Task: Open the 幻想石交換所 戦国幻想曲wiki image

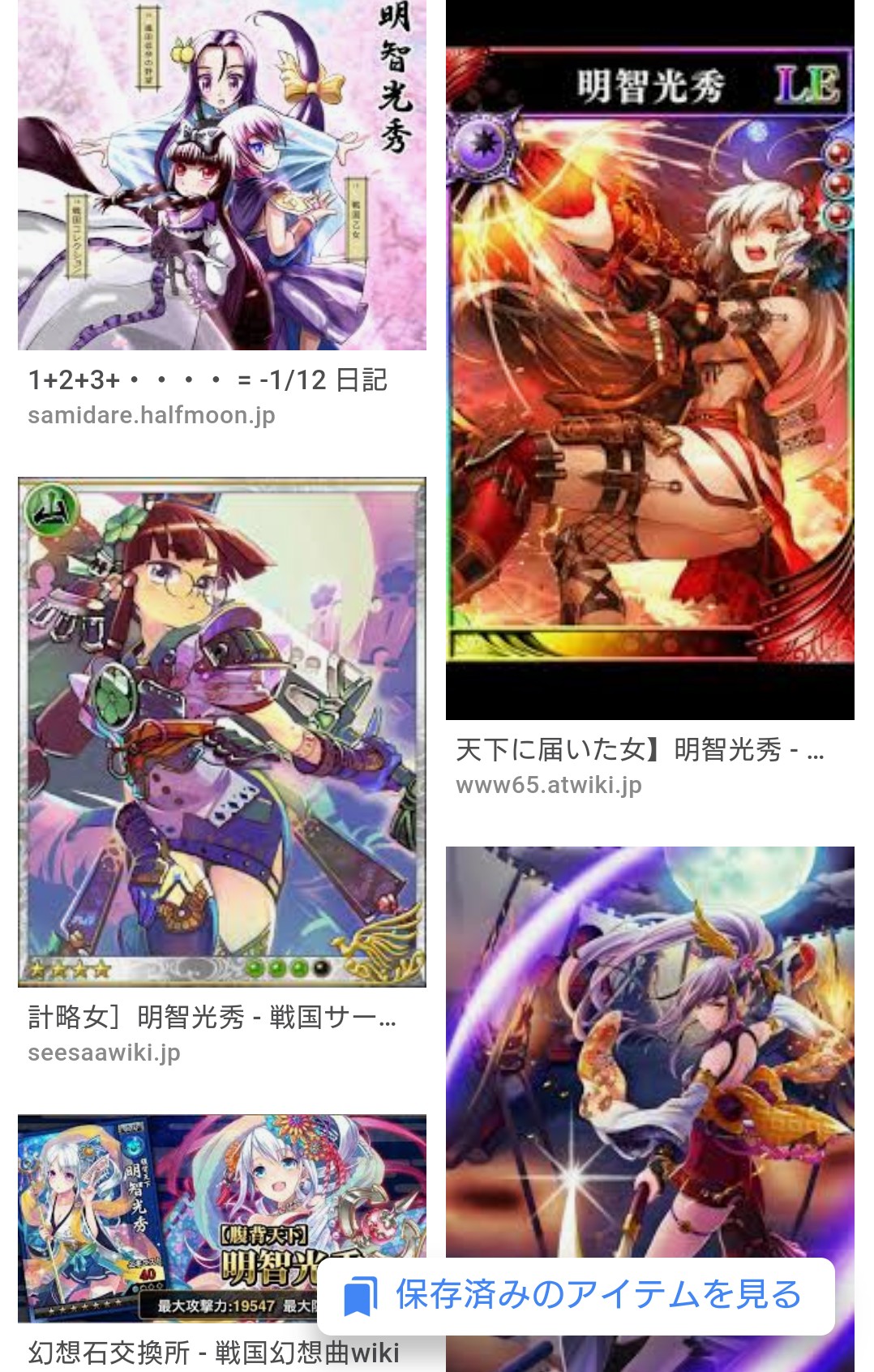Action: [221, 1218]
